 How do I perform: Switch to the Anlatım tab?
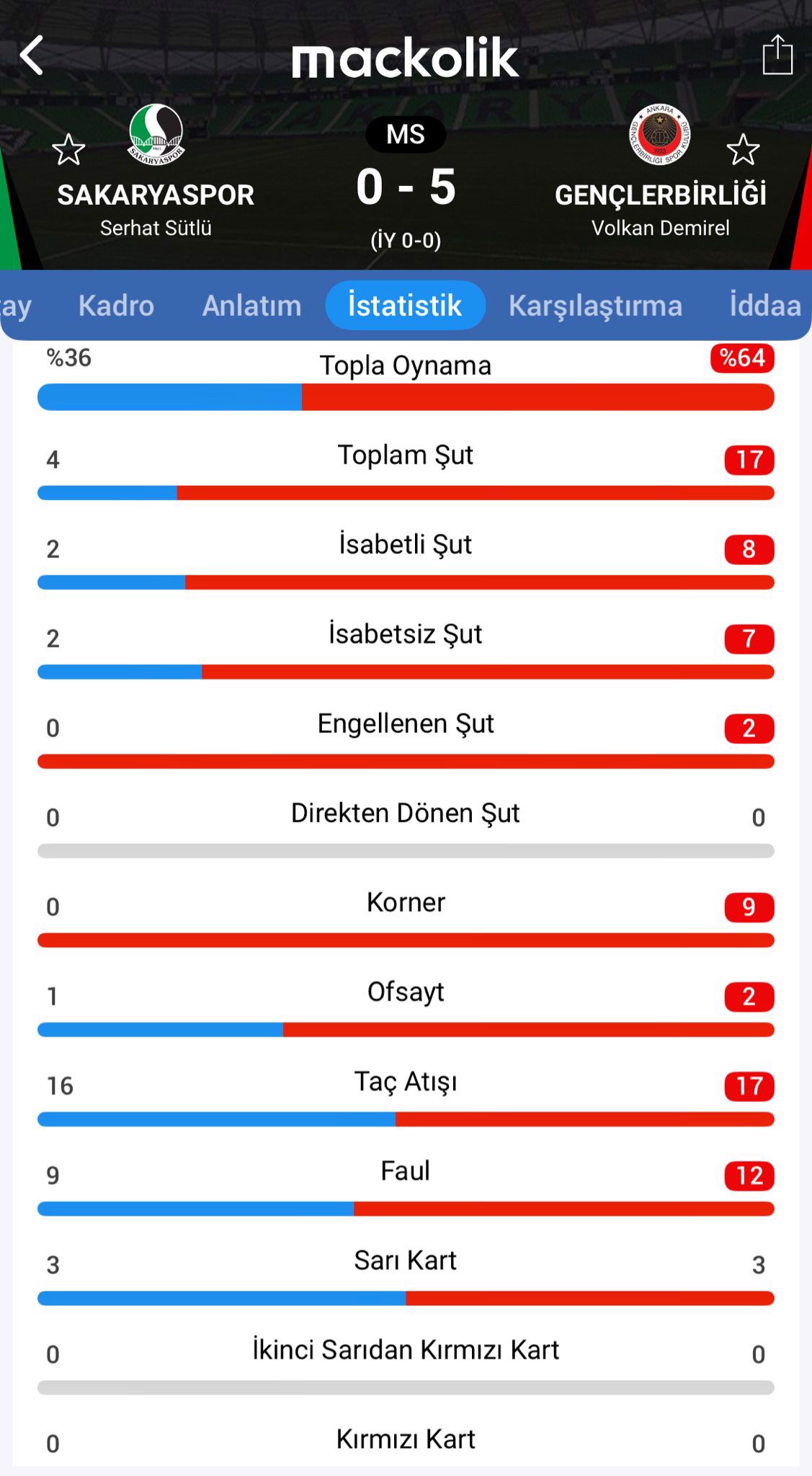coord(251,306)
